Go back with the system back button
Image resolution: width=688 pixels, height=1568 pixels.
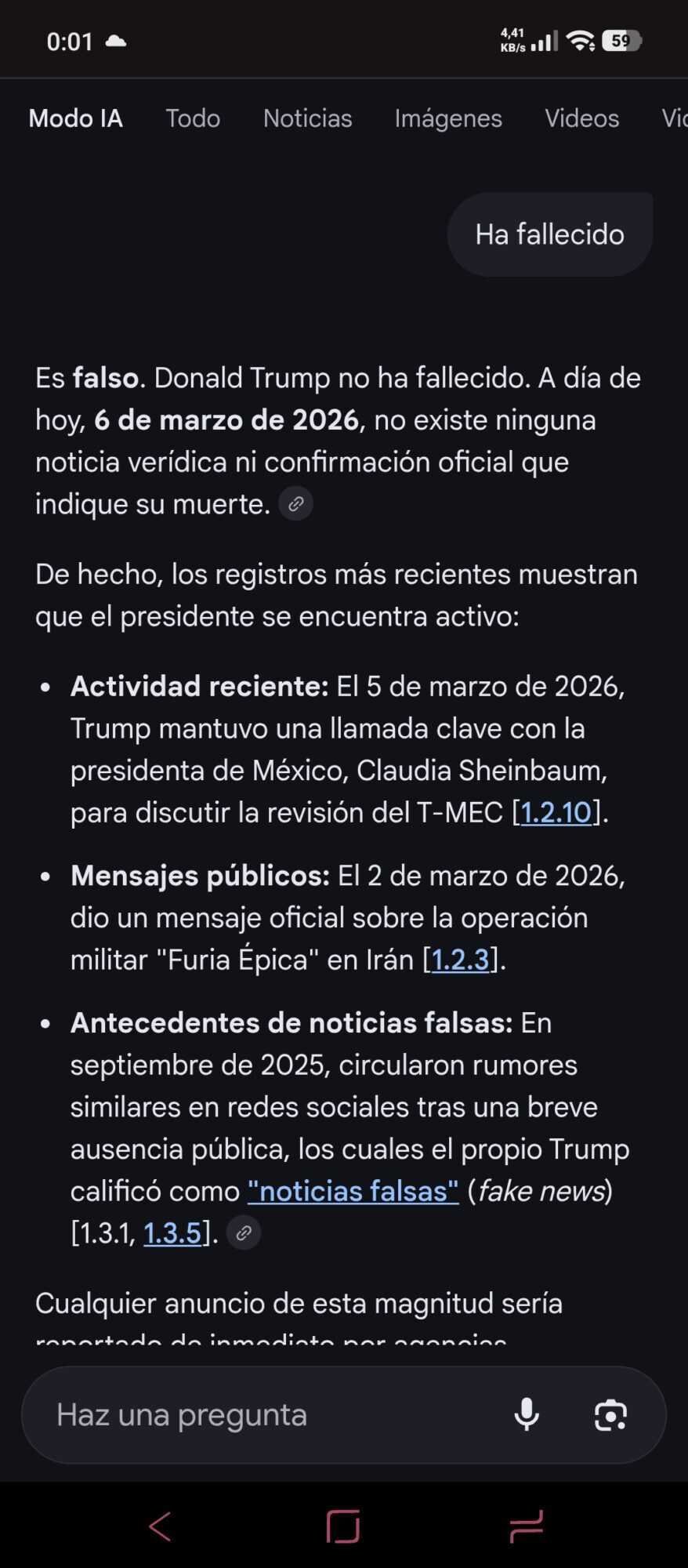point(161,1526)
